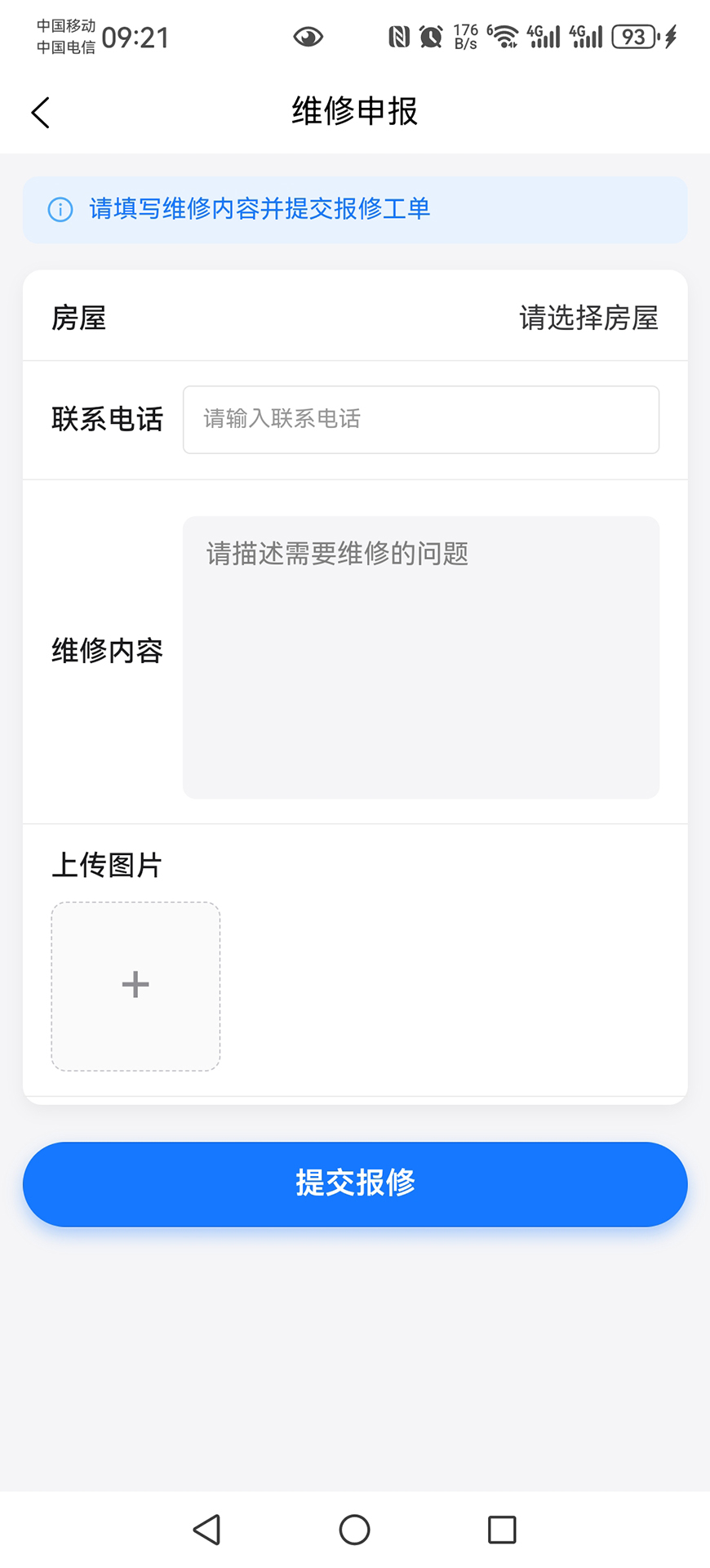
Task: Tap the NFC icon in the status bar
Action: pyautogui.click(x=397, y=36)
